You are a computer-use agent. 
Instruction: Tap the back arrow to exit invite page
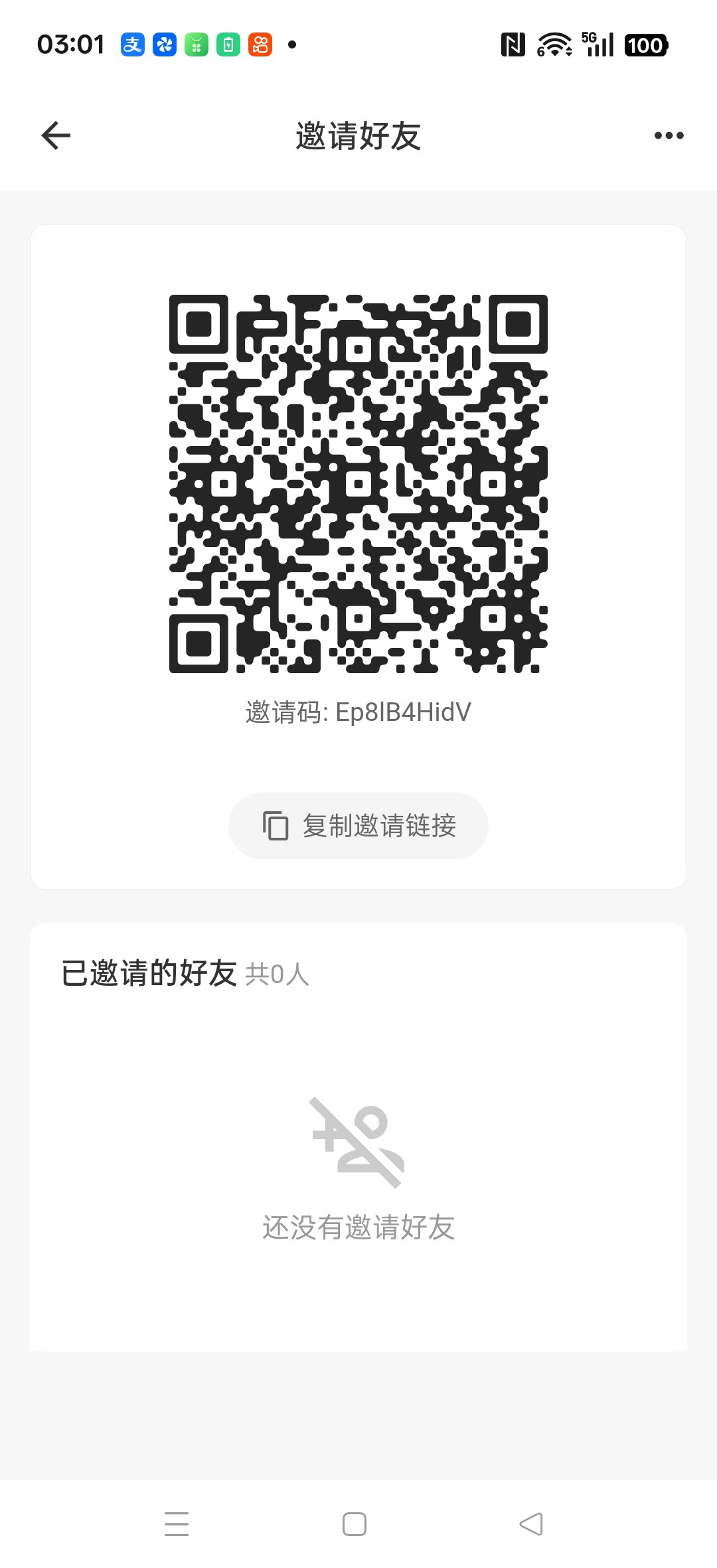point(56,135)
